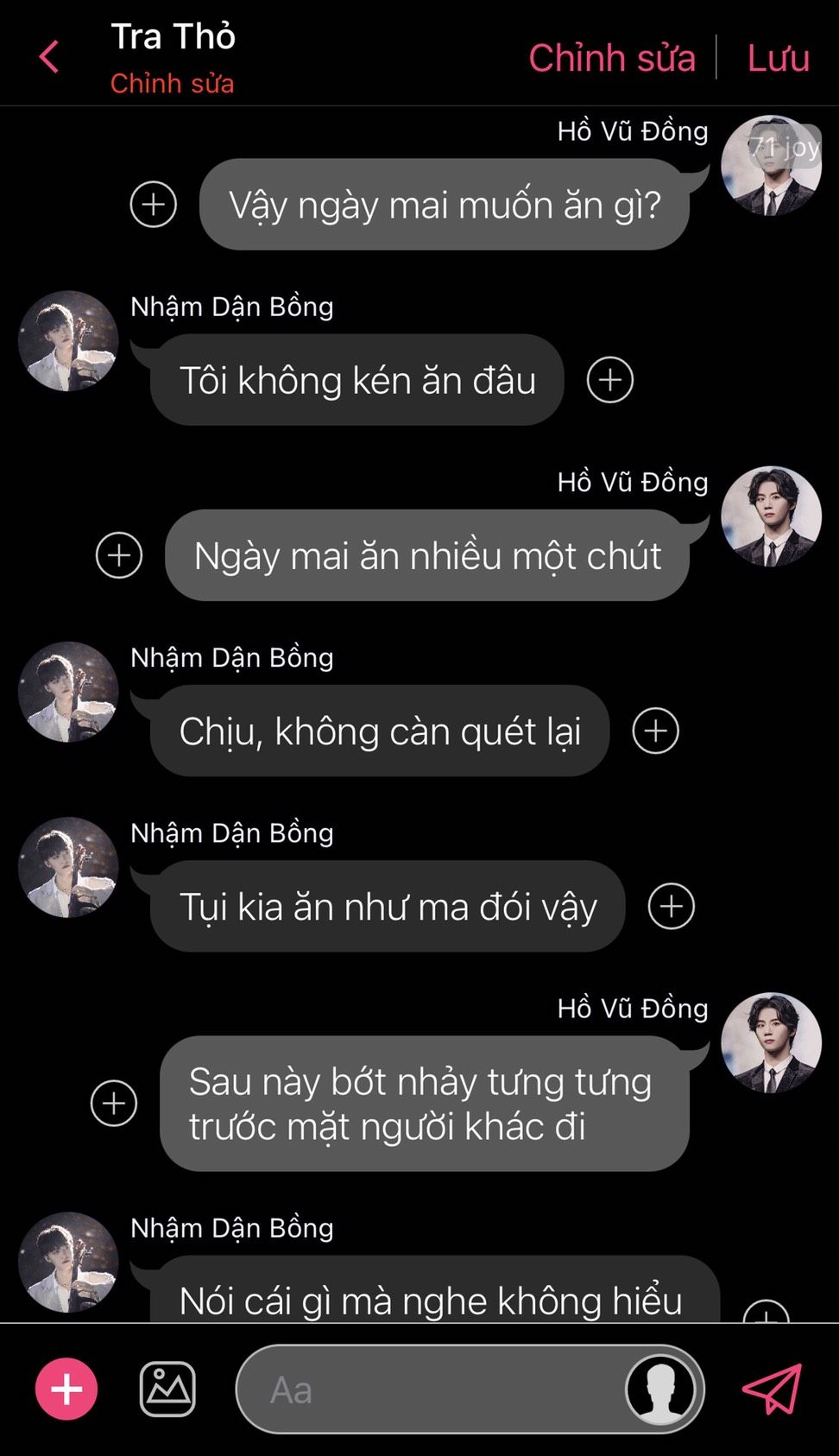The width and height of the screenshot is (839, 1456).
Task: Tap Chỉnh sửa in the top bar
Action: pyautogui.click(x=611, y=58)
